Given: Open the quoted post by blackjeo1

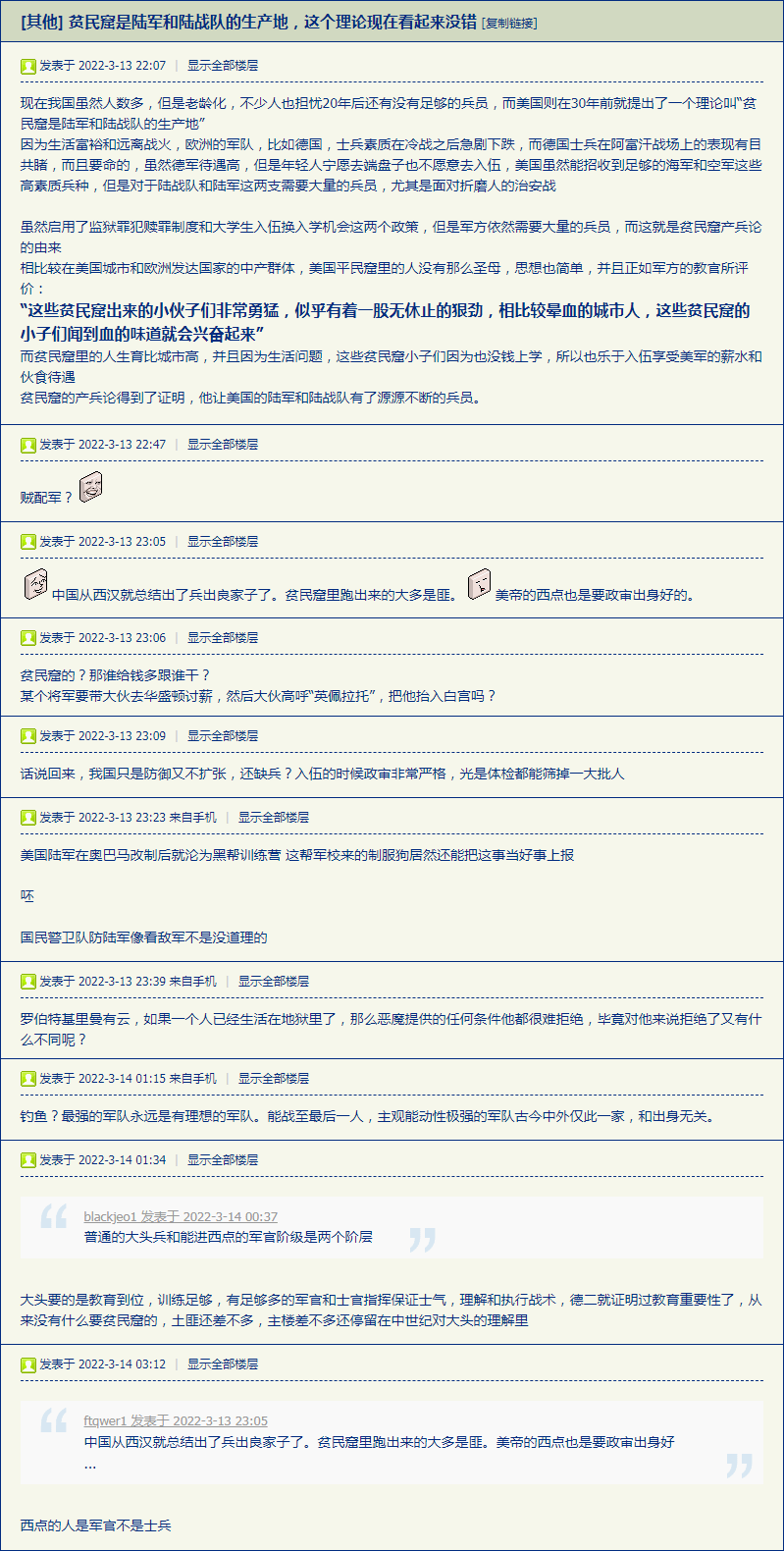Looking at the screenshot, I should 181,1217.
